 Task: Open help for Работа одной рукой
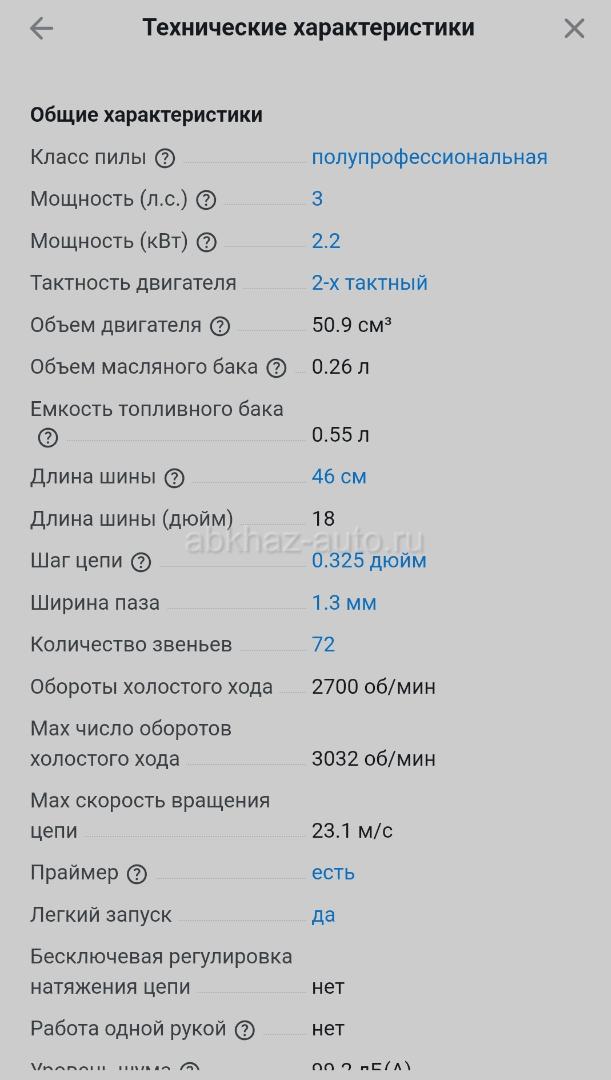click(x=245, y=1030)
